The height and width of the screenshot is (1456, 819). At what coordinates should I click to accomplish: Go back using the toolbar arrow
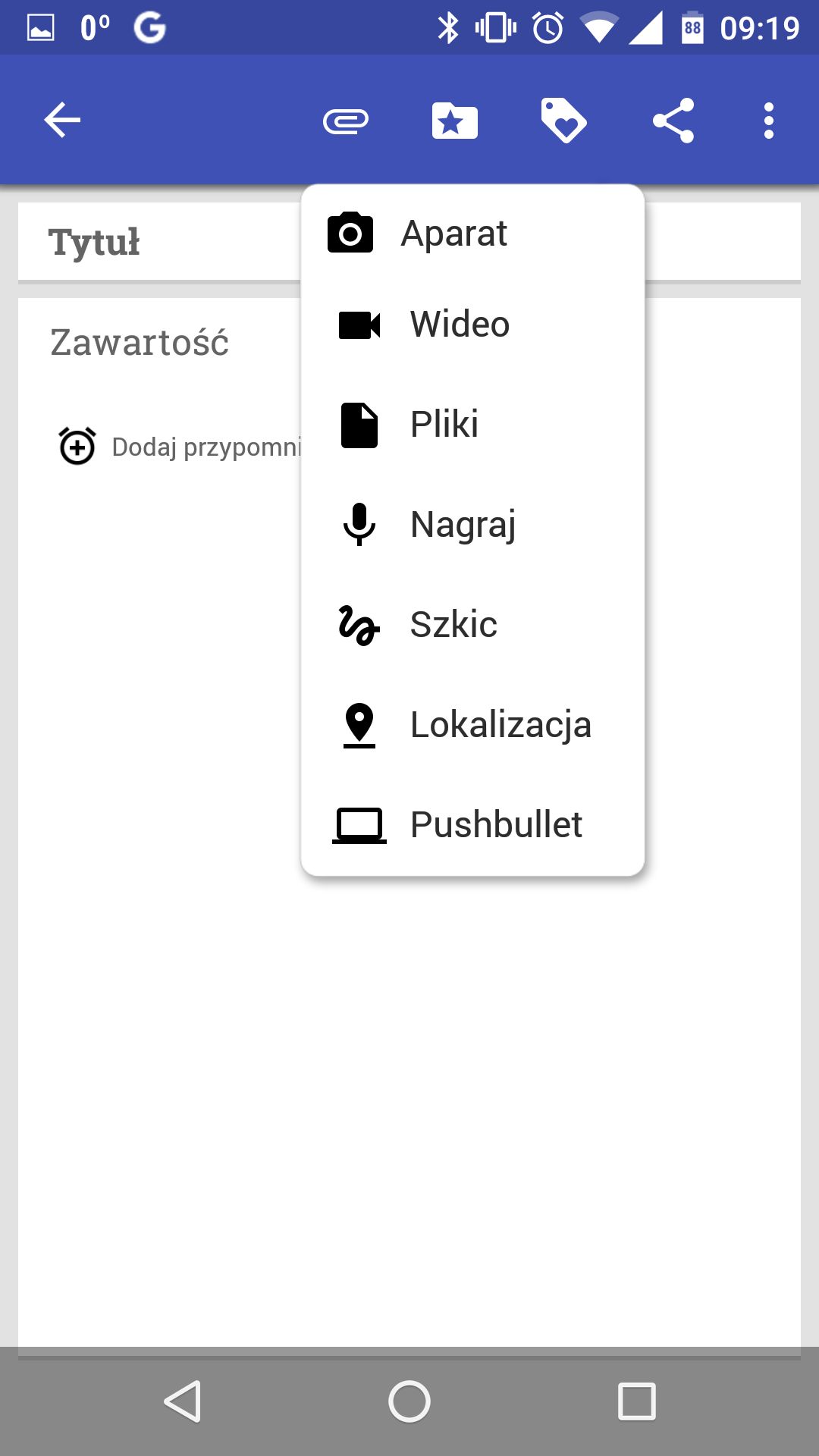coord(62,120)
